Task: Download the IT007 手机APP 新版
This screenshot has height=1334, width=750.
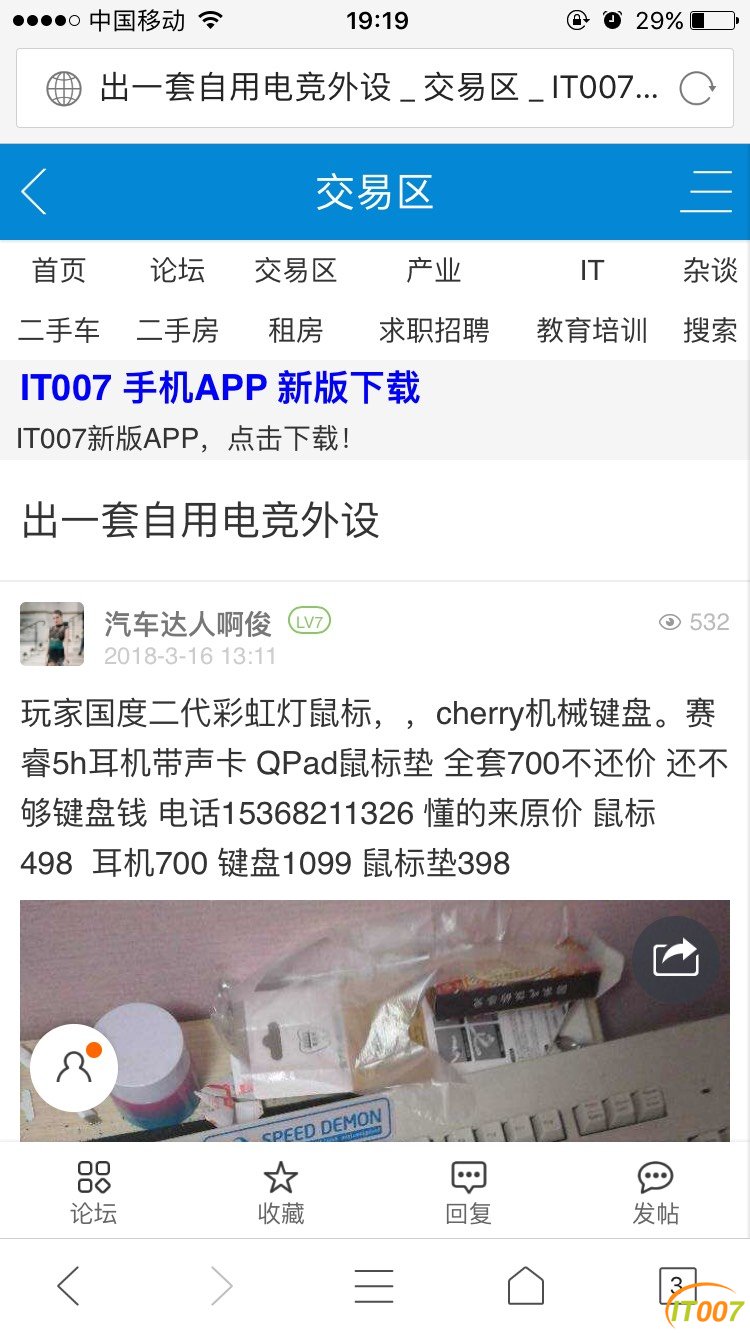Action: [x=220, y=388]
